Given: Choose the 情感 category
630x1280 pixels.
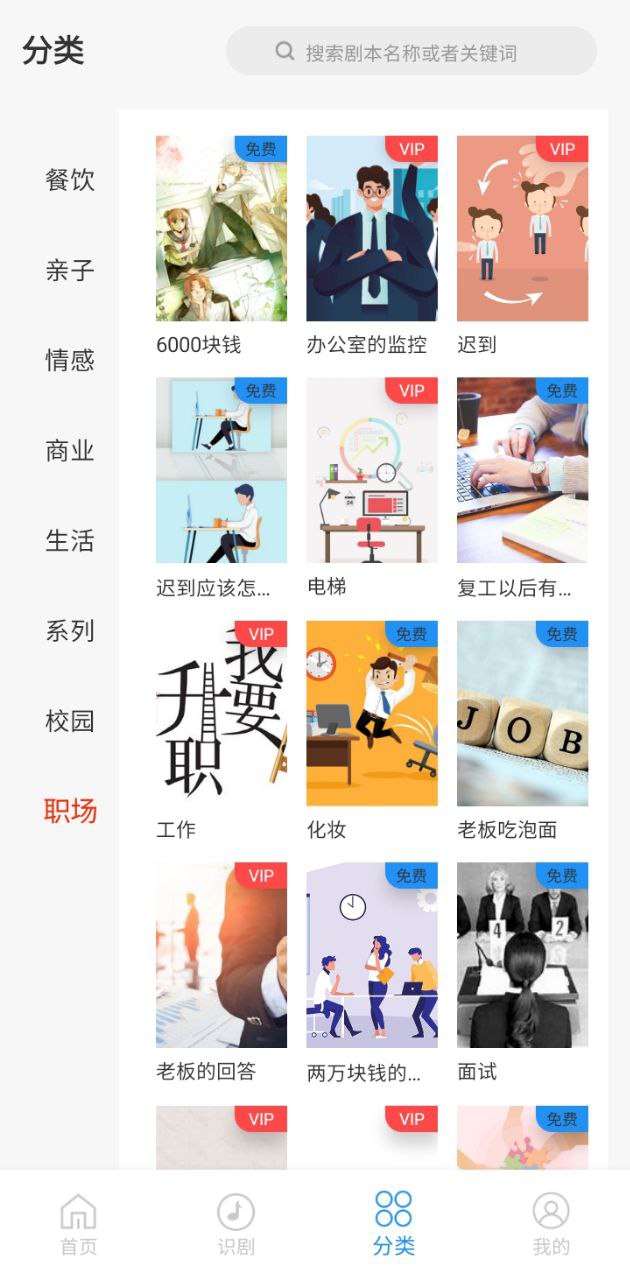Looking at the screenshot, I should point(70,360).
